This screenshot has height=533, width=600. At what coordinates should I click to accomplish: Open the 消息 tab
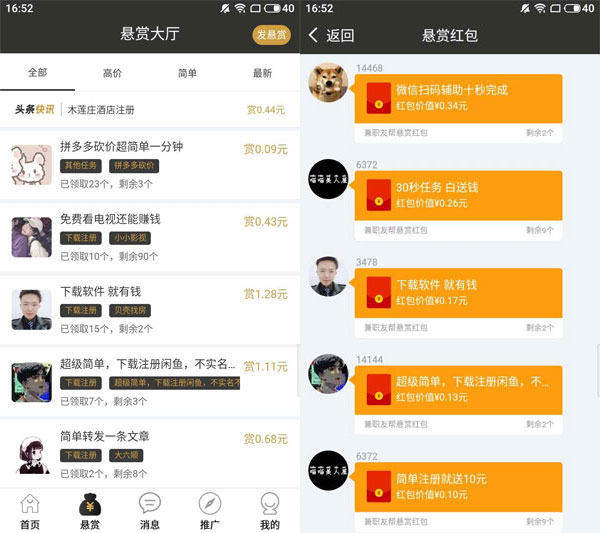pyautogui.click(x=150, y=510)
